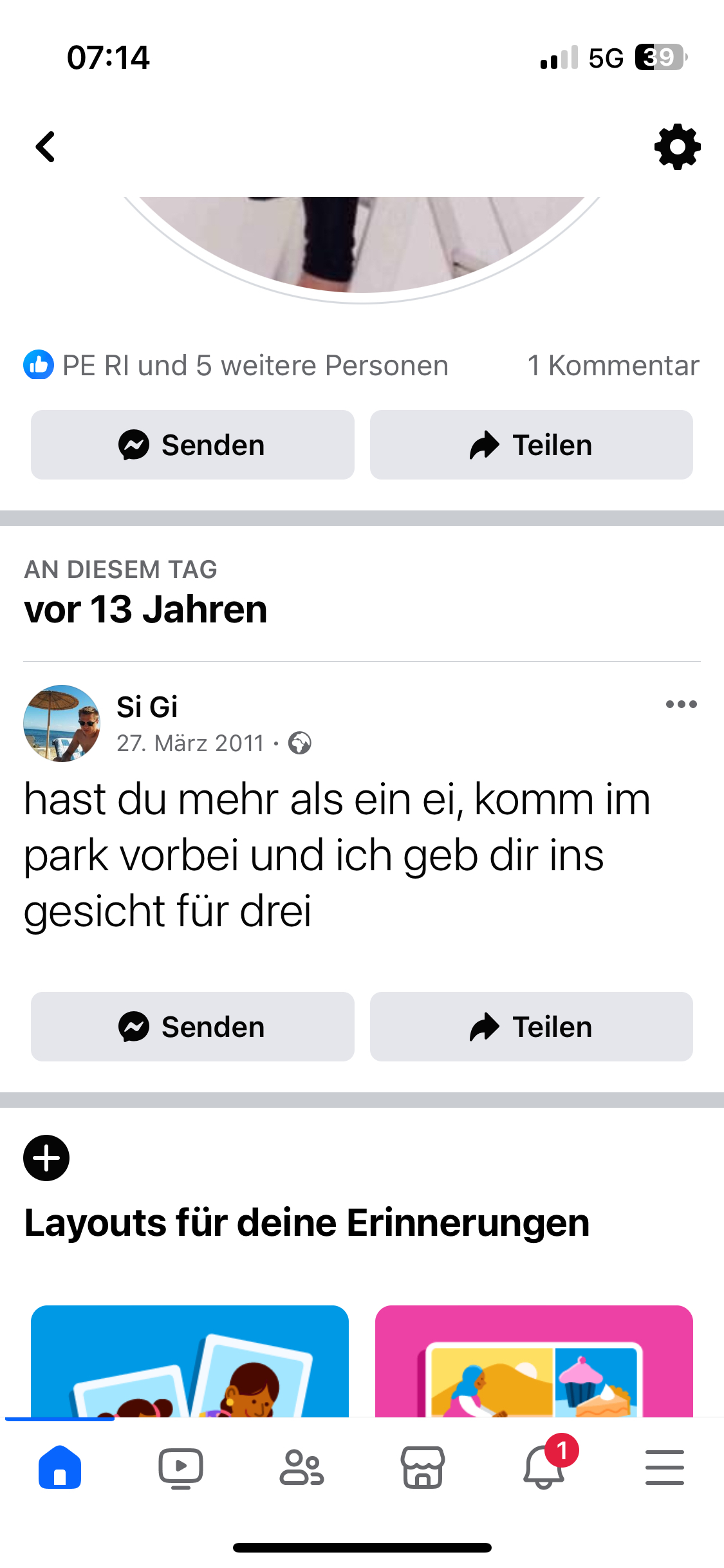Go back using the top-left arrow

coord(45,147)
